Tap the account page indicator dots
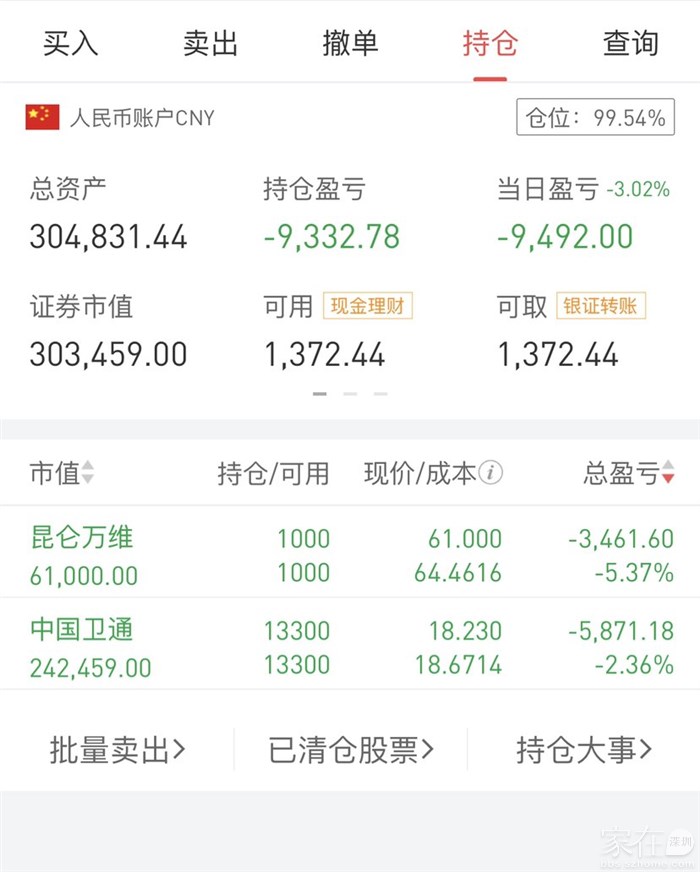The image size is (700, 872). coord(350,394)
